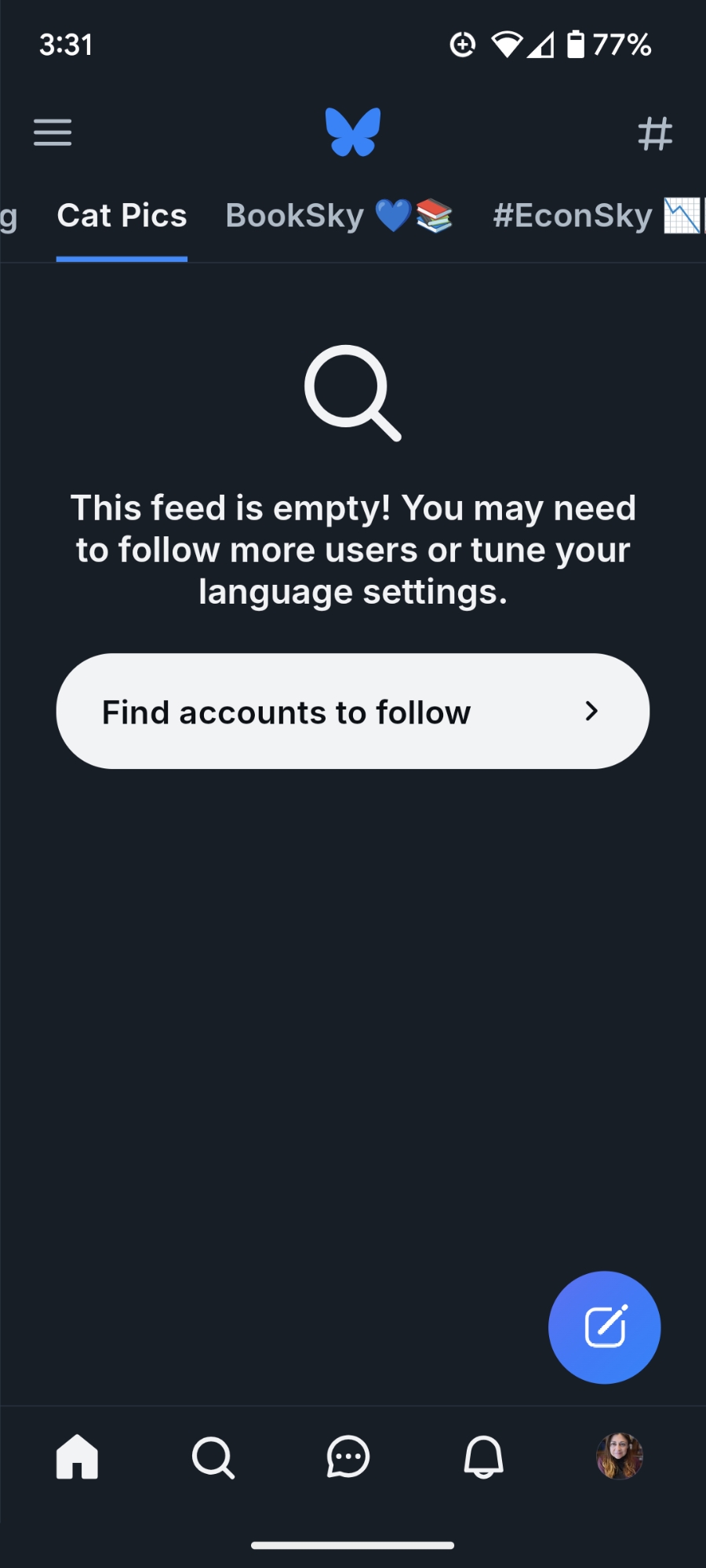
Task: Open the hamburger drawer menu
Action: tap(53, 132)
